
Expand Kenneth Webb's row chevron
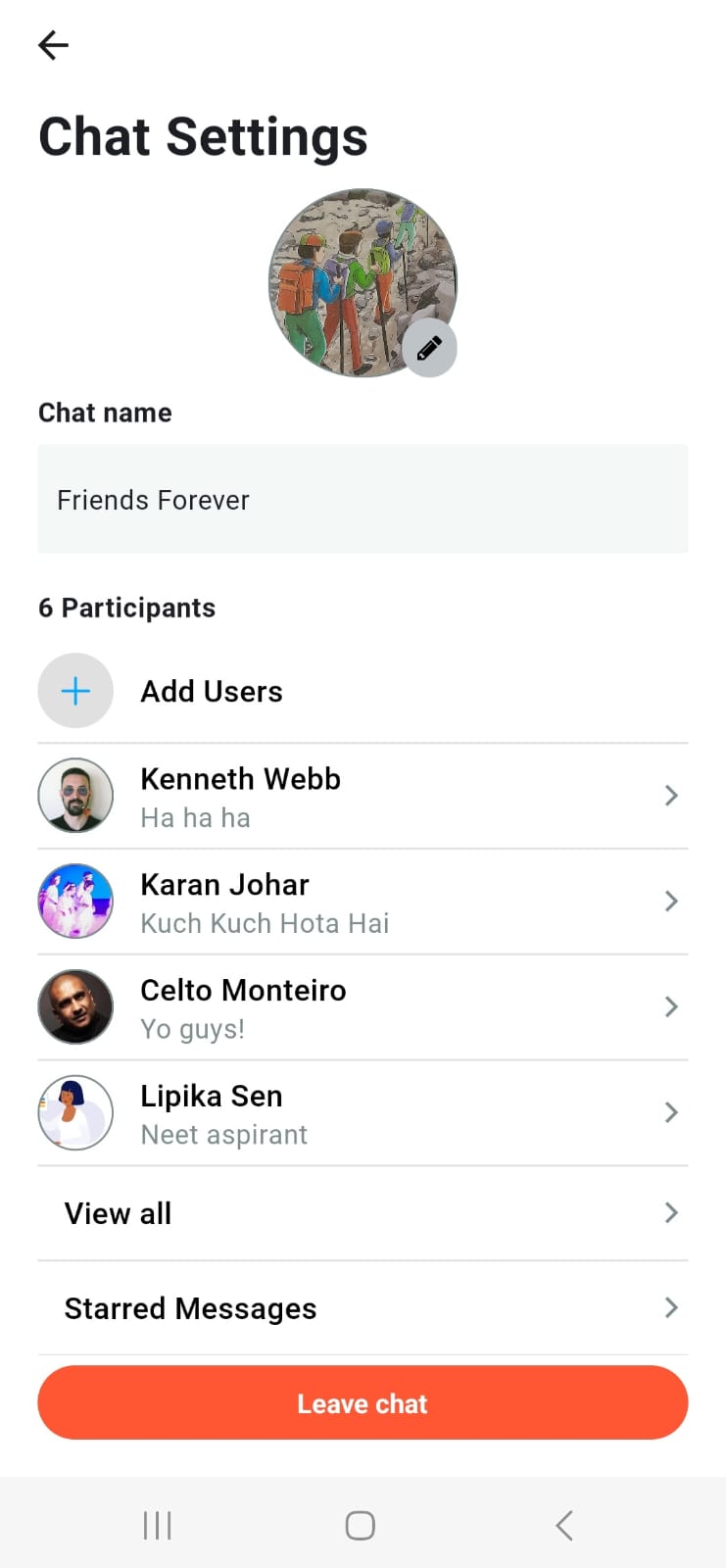[x=671, y=796]
